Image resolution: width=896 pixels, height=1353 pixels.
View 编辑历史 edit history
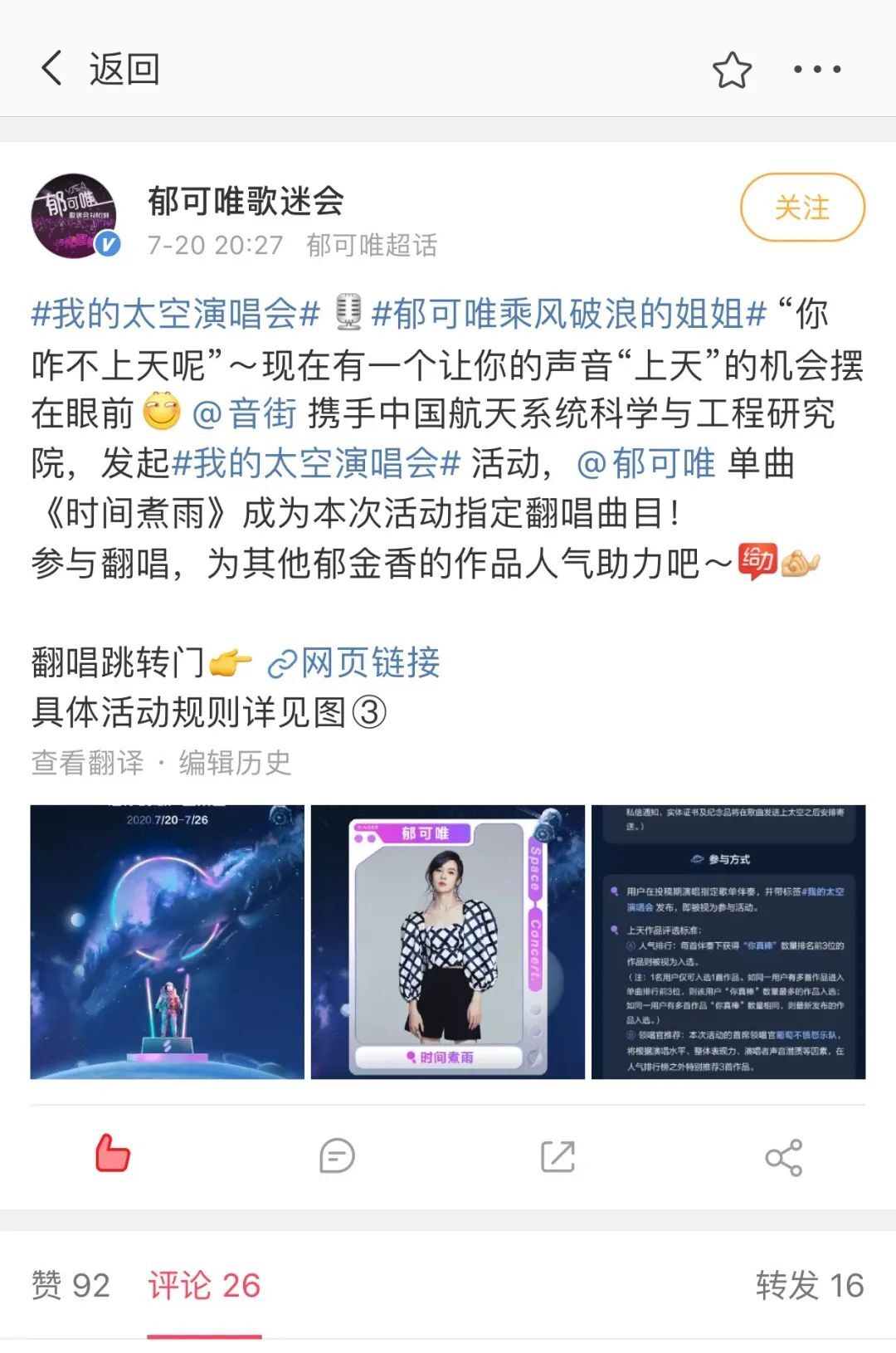236,762
